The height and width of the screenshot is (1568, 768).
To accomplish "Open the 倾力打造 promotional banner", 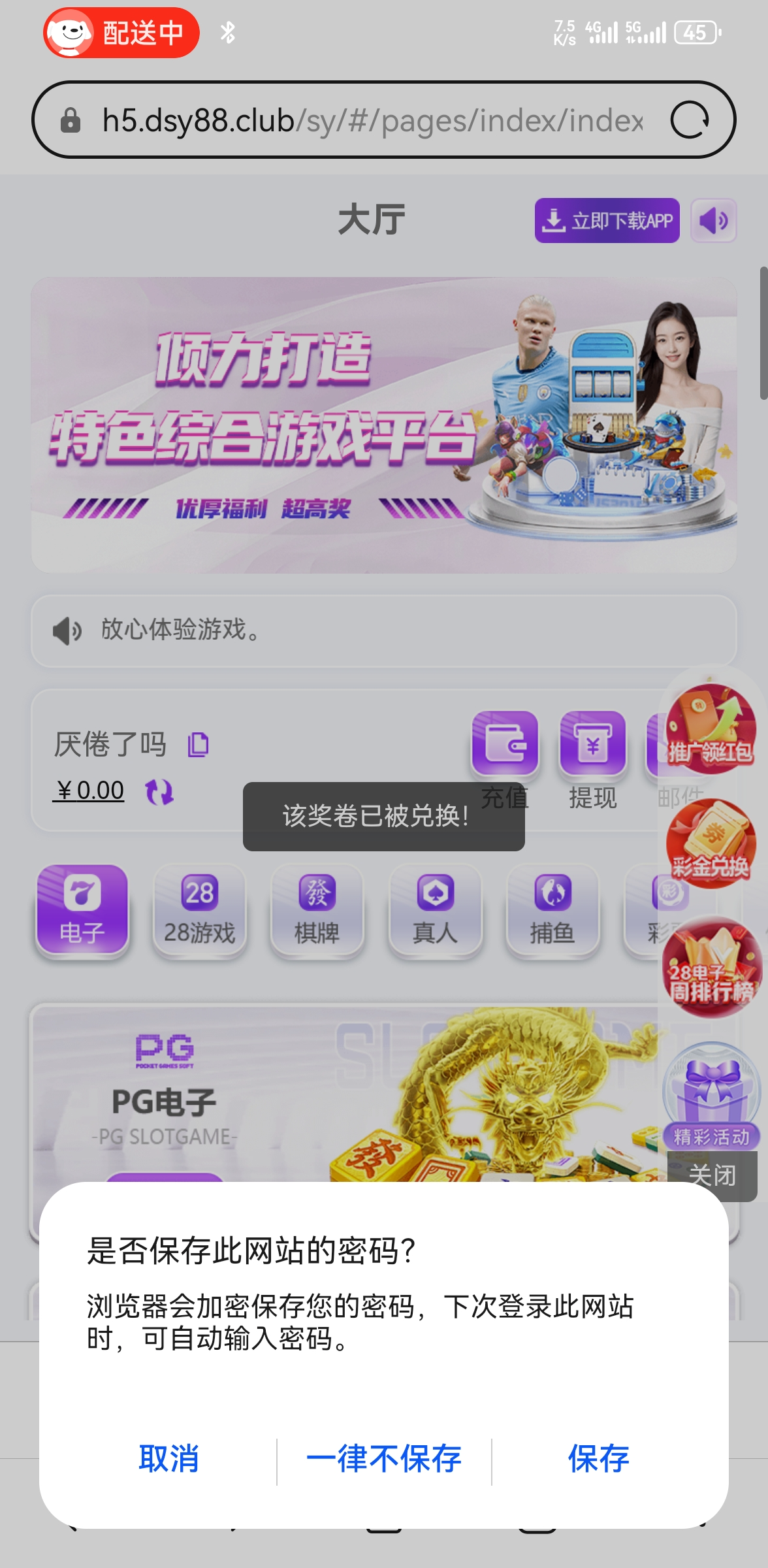I will point(384,425).
